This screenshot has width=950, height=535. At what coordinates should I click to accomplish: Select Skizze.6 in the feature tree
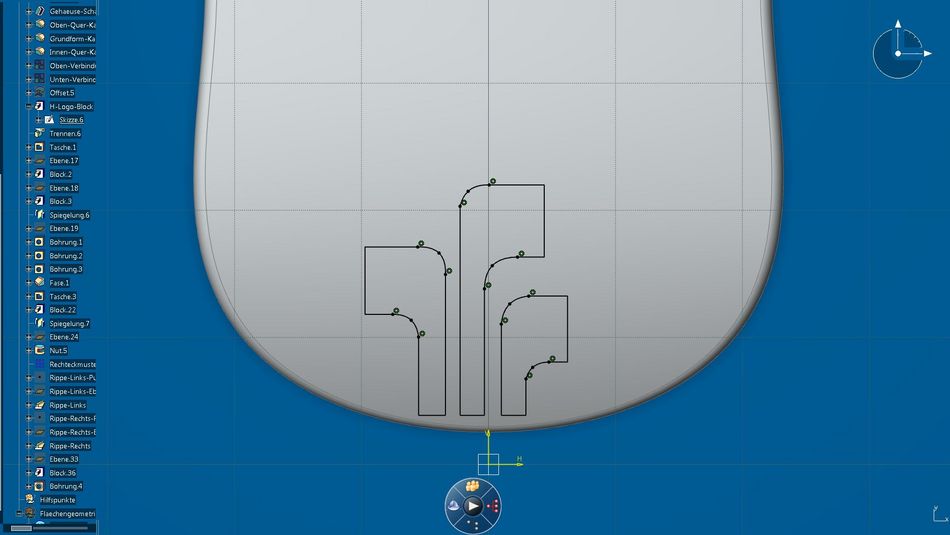coord(72,120)
